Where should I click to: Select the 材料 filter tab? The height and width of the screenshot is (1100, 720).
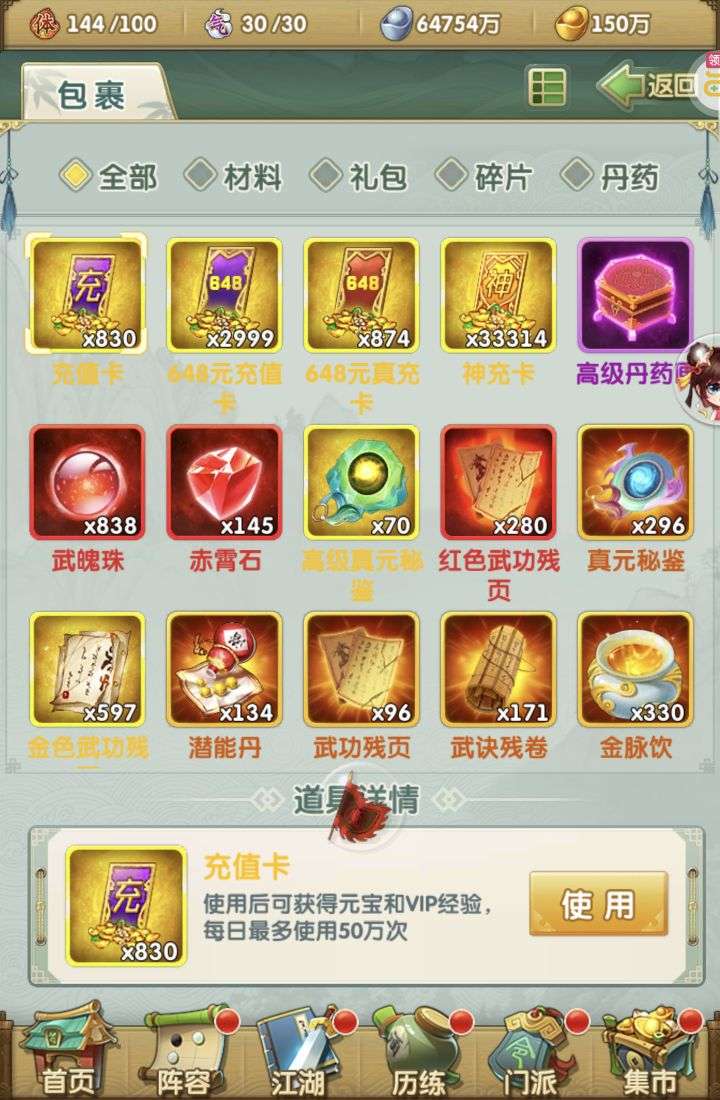point(236,177)
